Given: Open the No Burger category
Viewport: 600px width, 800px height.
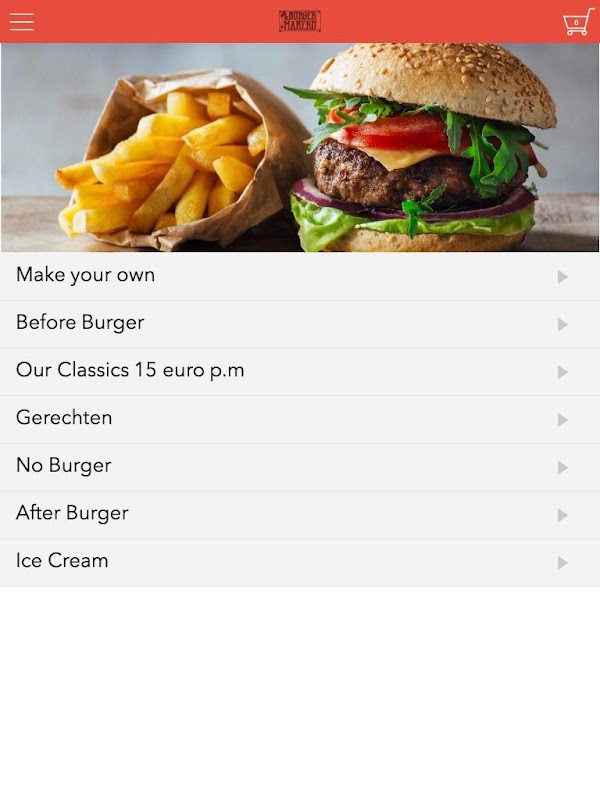Looking at the screenshot, I should point(300,467).
